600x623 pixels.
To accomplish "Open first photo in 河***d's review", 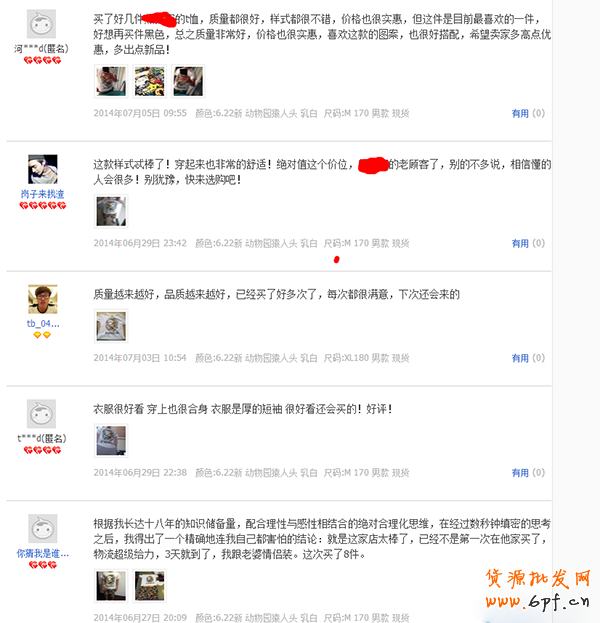I will pos(109,80).
